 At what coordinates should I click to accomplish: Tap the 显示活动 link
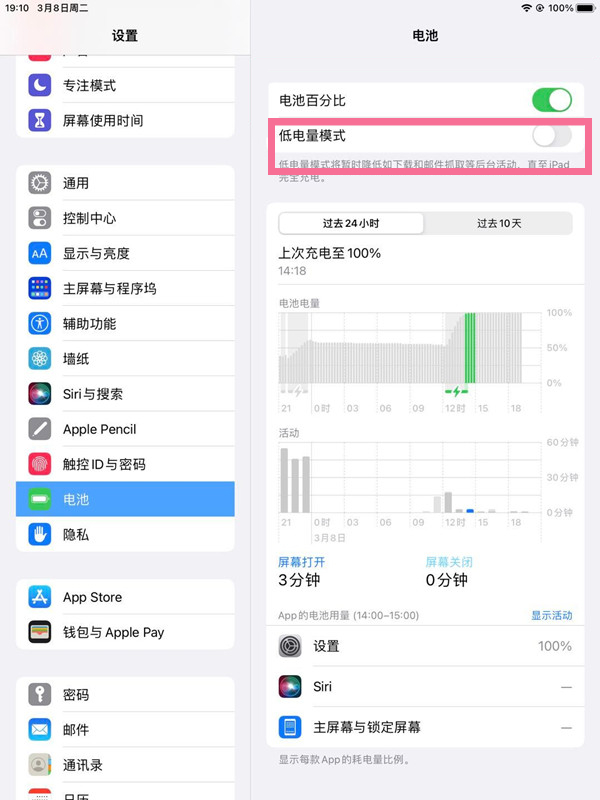(x=551, y=615)
